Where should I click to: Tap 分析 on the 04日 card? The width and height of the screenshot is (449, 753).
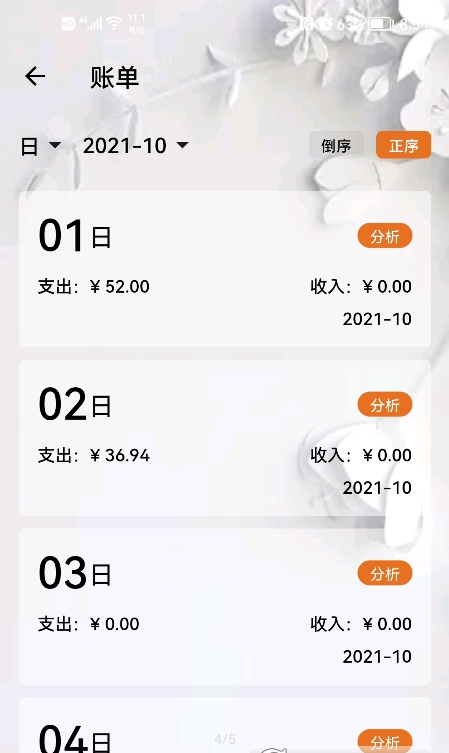(385, 741)
